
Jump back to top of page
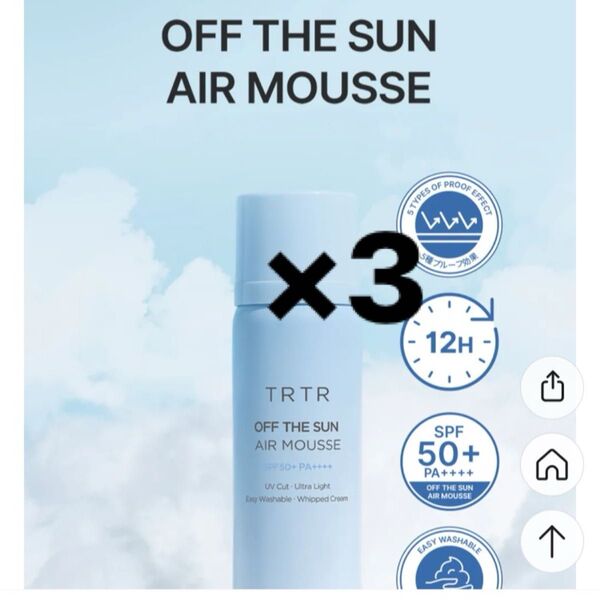click(553, 543)
